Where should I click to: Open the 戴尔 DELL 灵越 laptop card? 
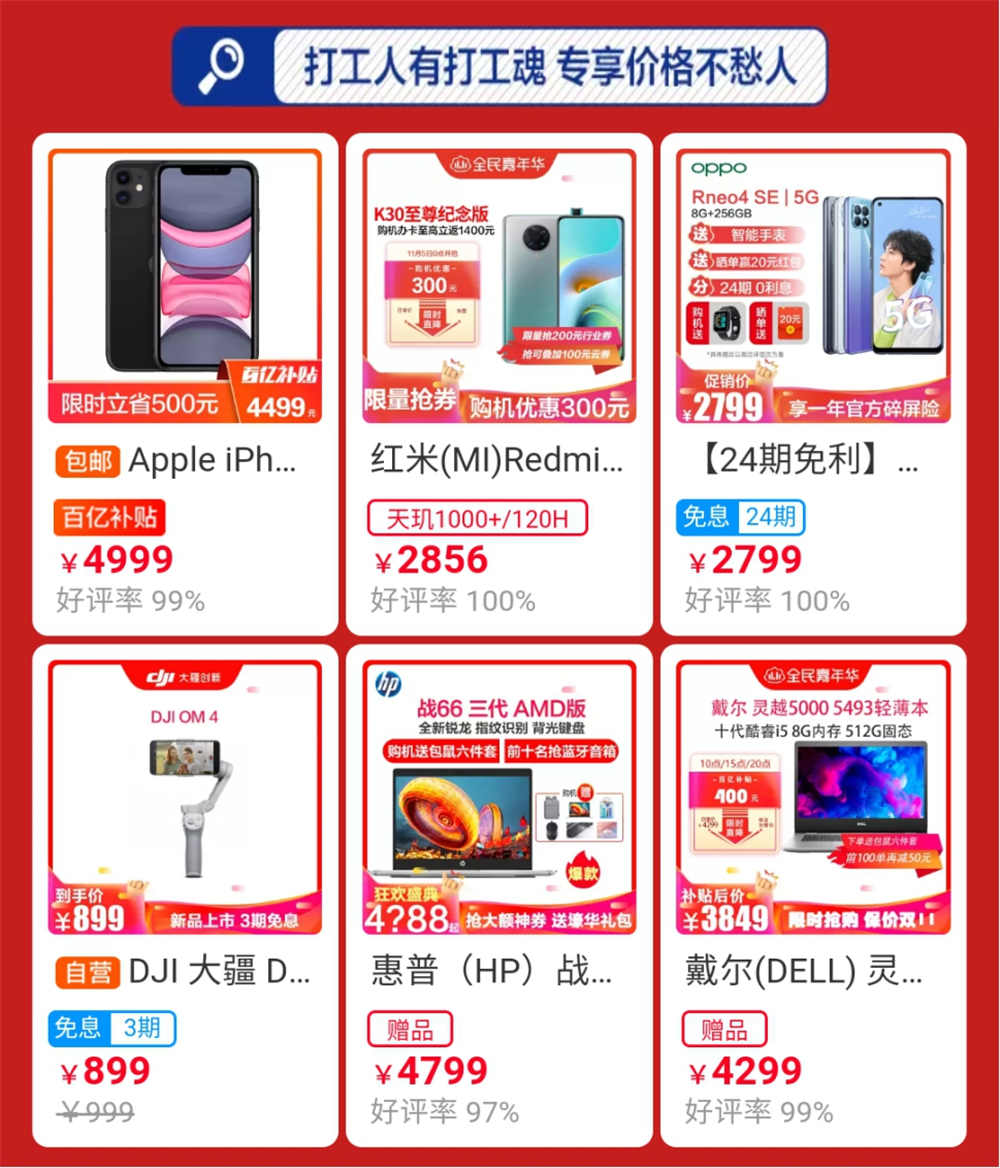tap(813, 800)
